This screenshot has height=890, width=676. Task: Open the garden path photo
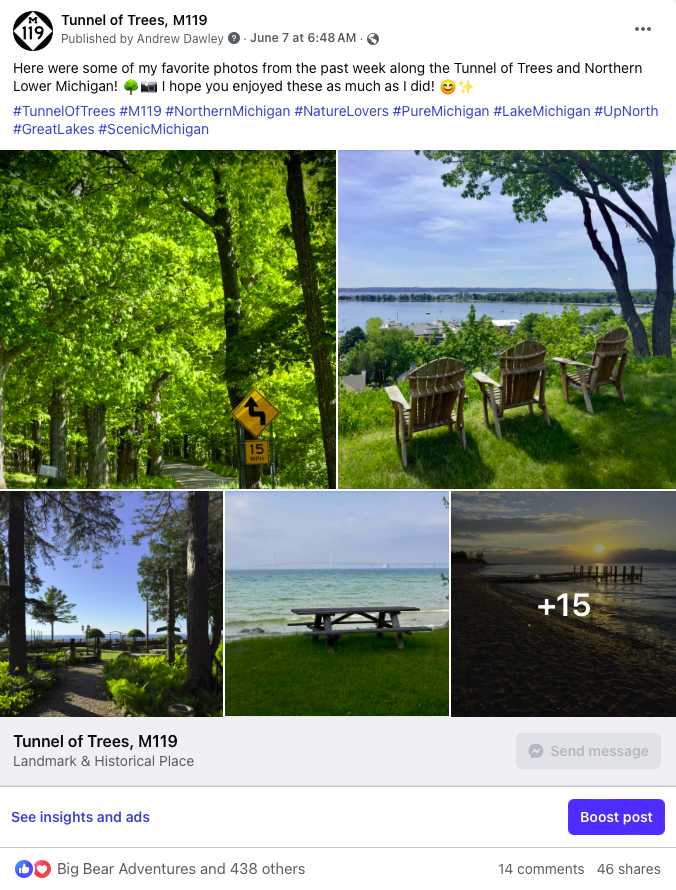[111, 603]
